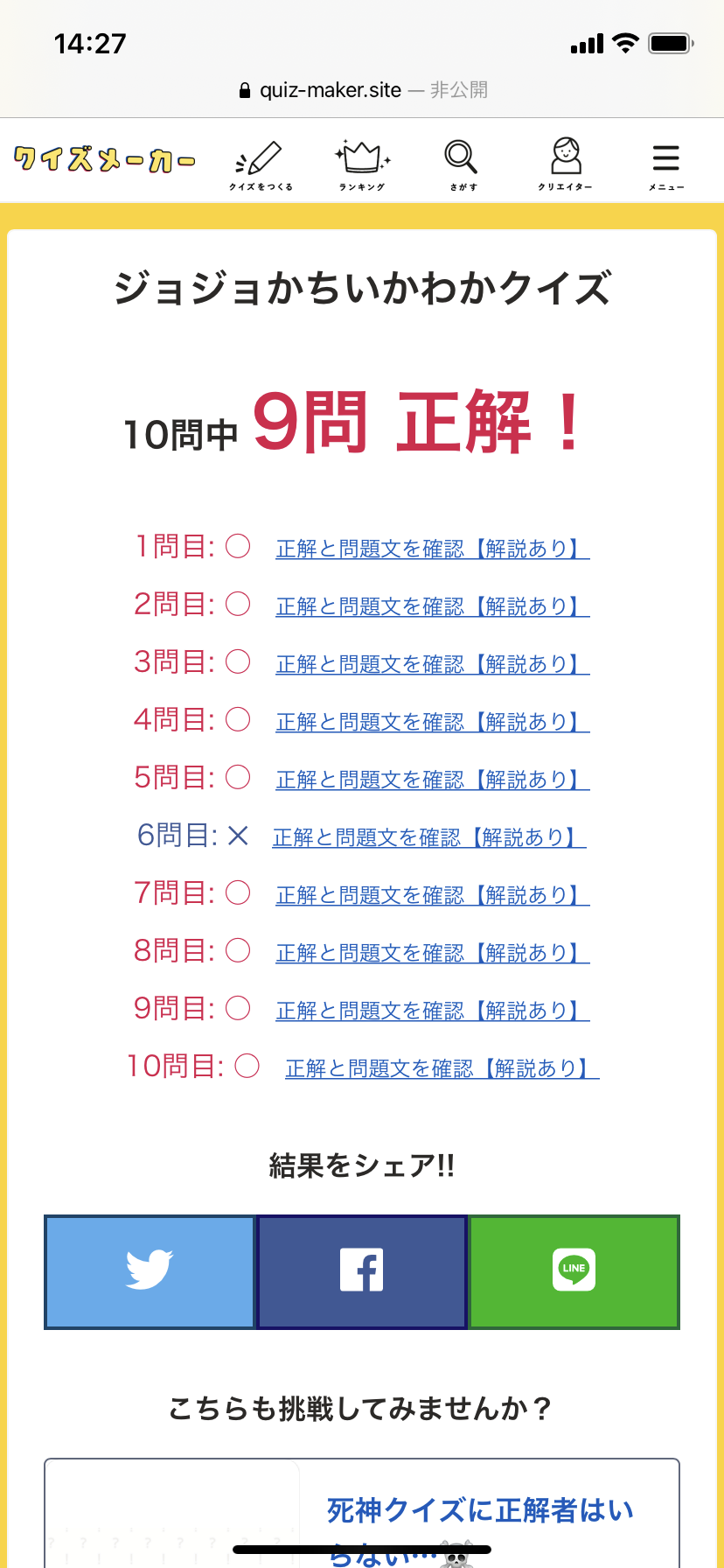Check answer link for 10問目

point(442,1068)
